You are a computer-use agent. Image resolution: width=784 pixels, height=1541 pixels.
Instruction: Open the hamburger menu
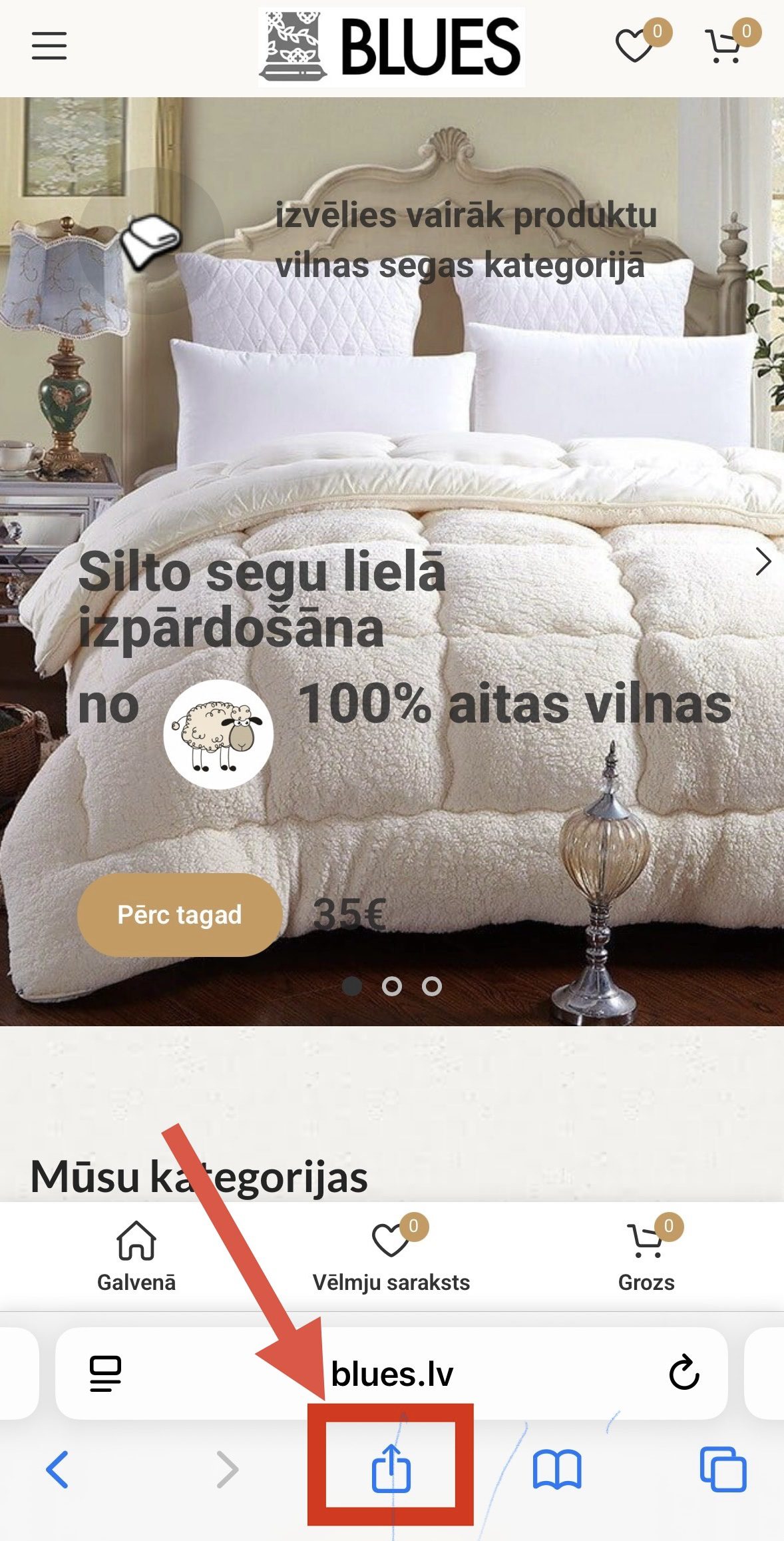49,46
